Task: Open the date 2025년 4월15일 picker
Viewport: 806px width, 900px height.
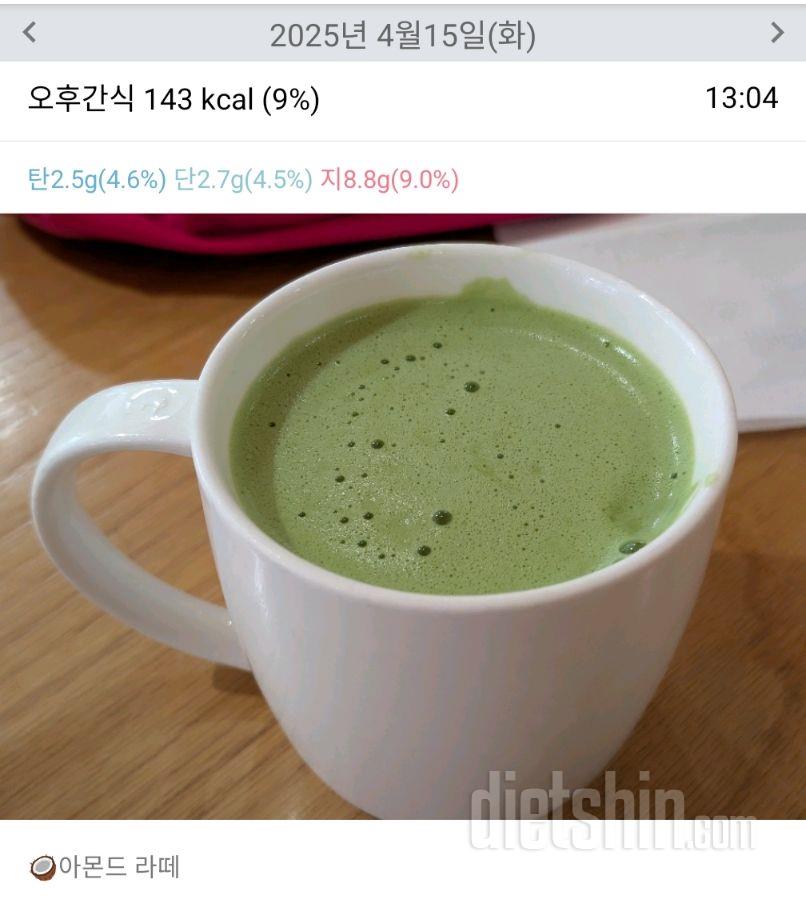Action: 402,36
